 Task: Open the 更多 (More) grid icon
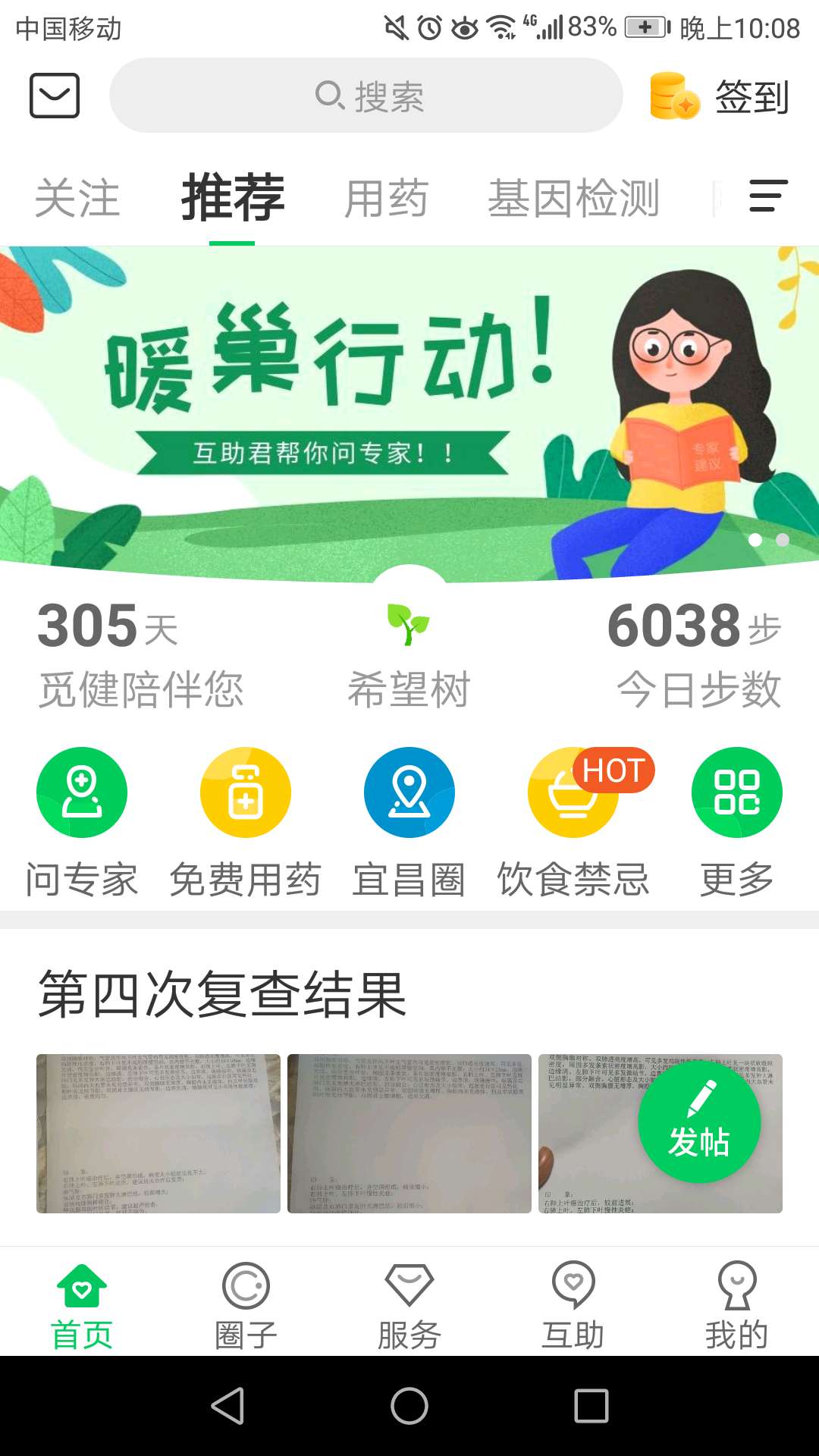click(x=736, y=792)
